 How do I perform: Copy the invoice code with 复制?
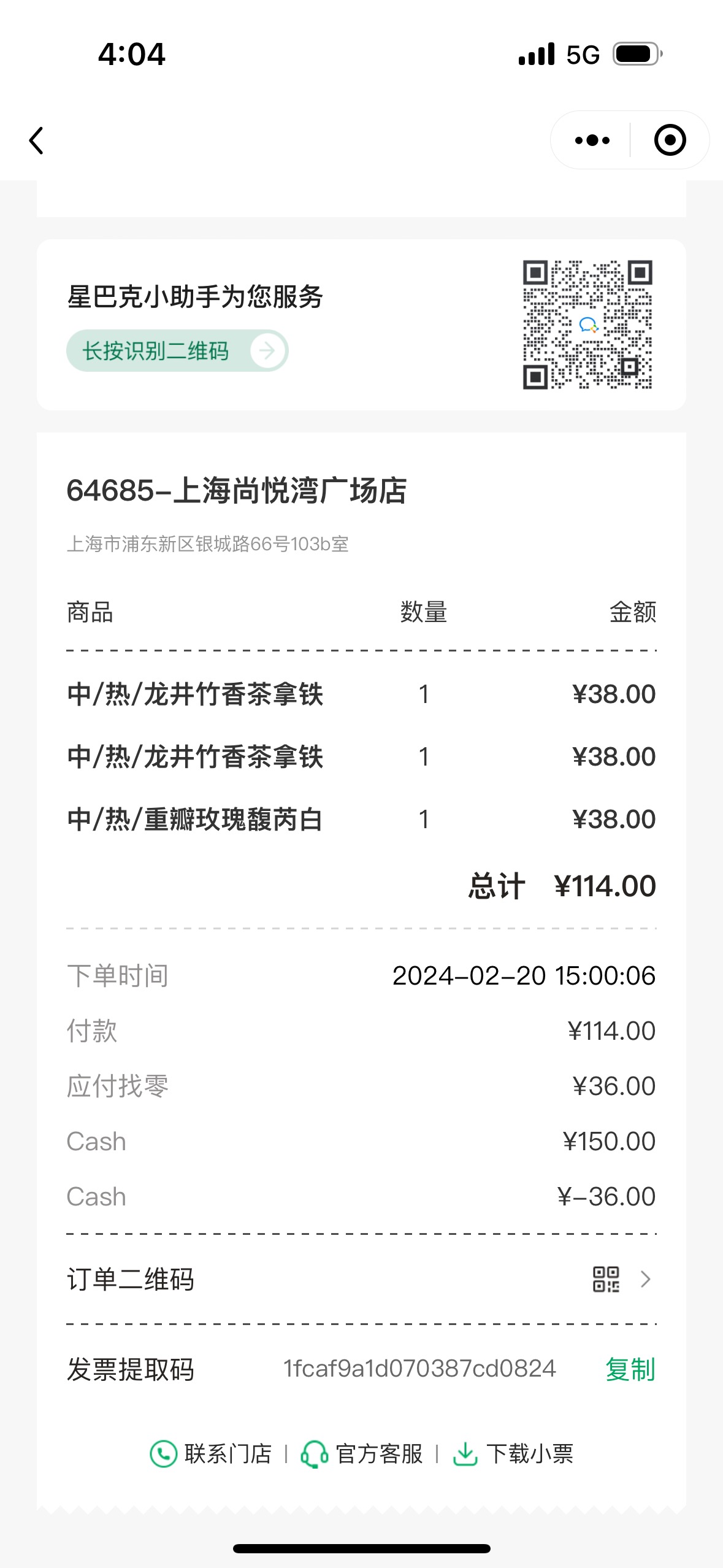tap(630, 1369)
